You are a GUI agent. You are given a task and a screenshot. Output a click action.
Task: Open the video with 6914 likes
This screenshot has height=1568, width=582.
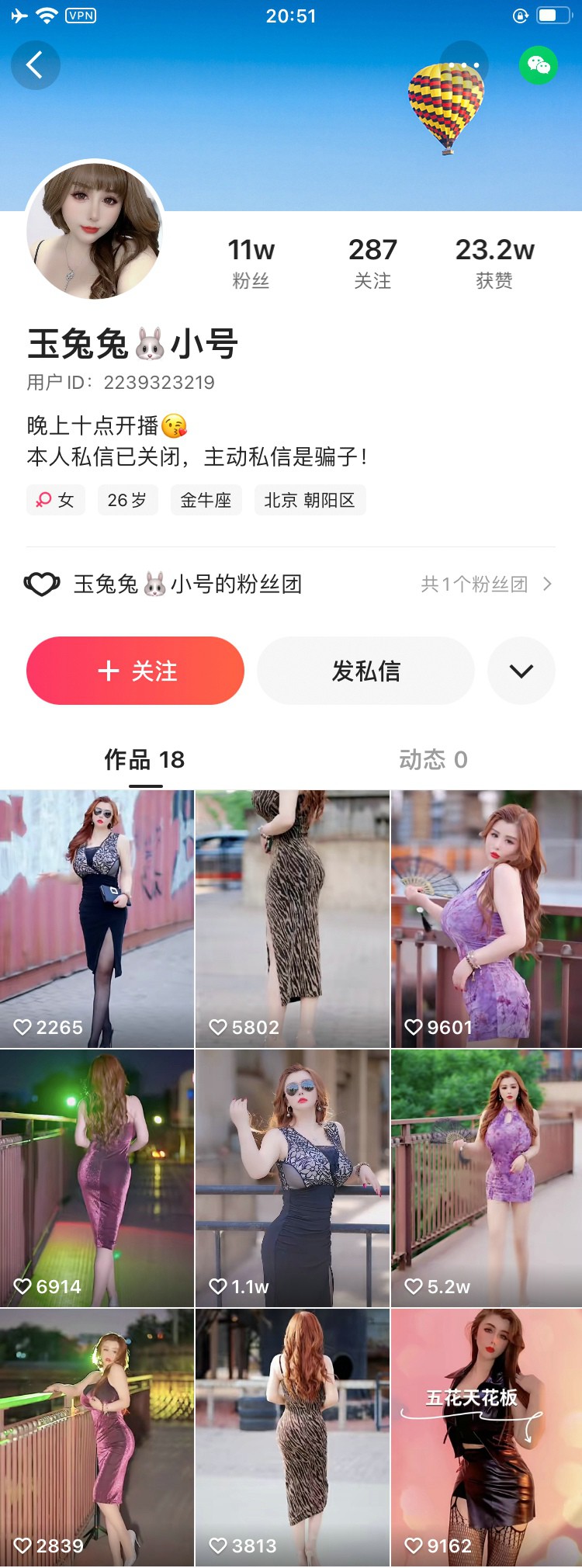(x=97, y=1178)
